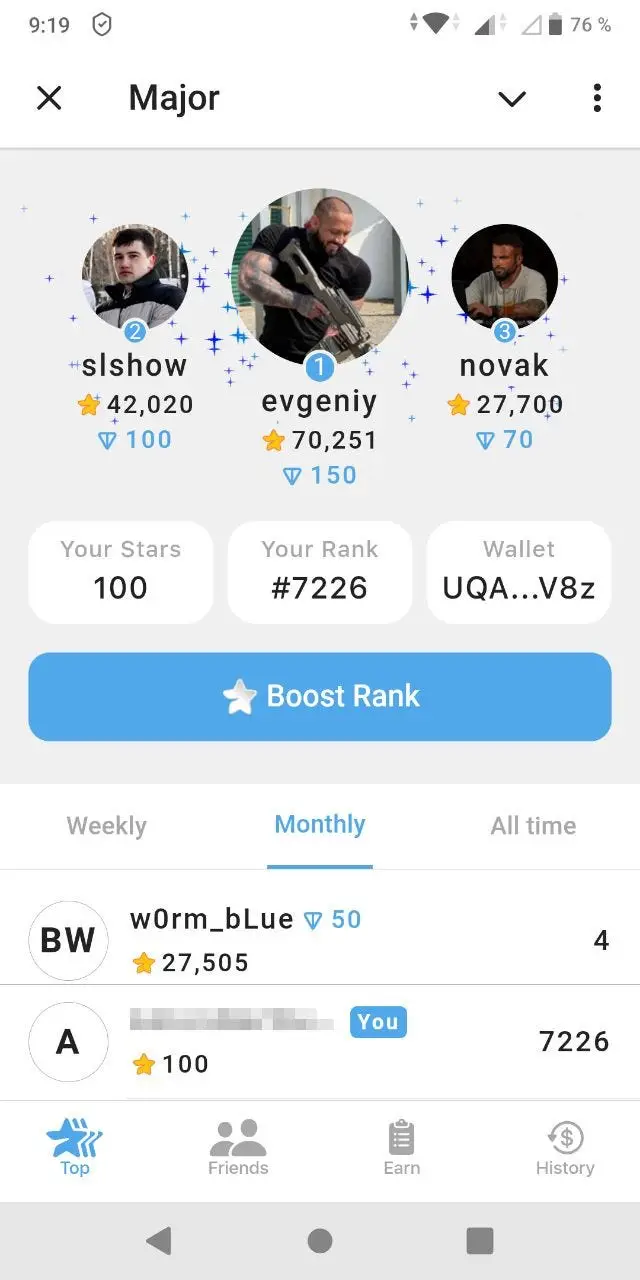
Task: Close the Major mini app
Action: (x=49, y=98)
